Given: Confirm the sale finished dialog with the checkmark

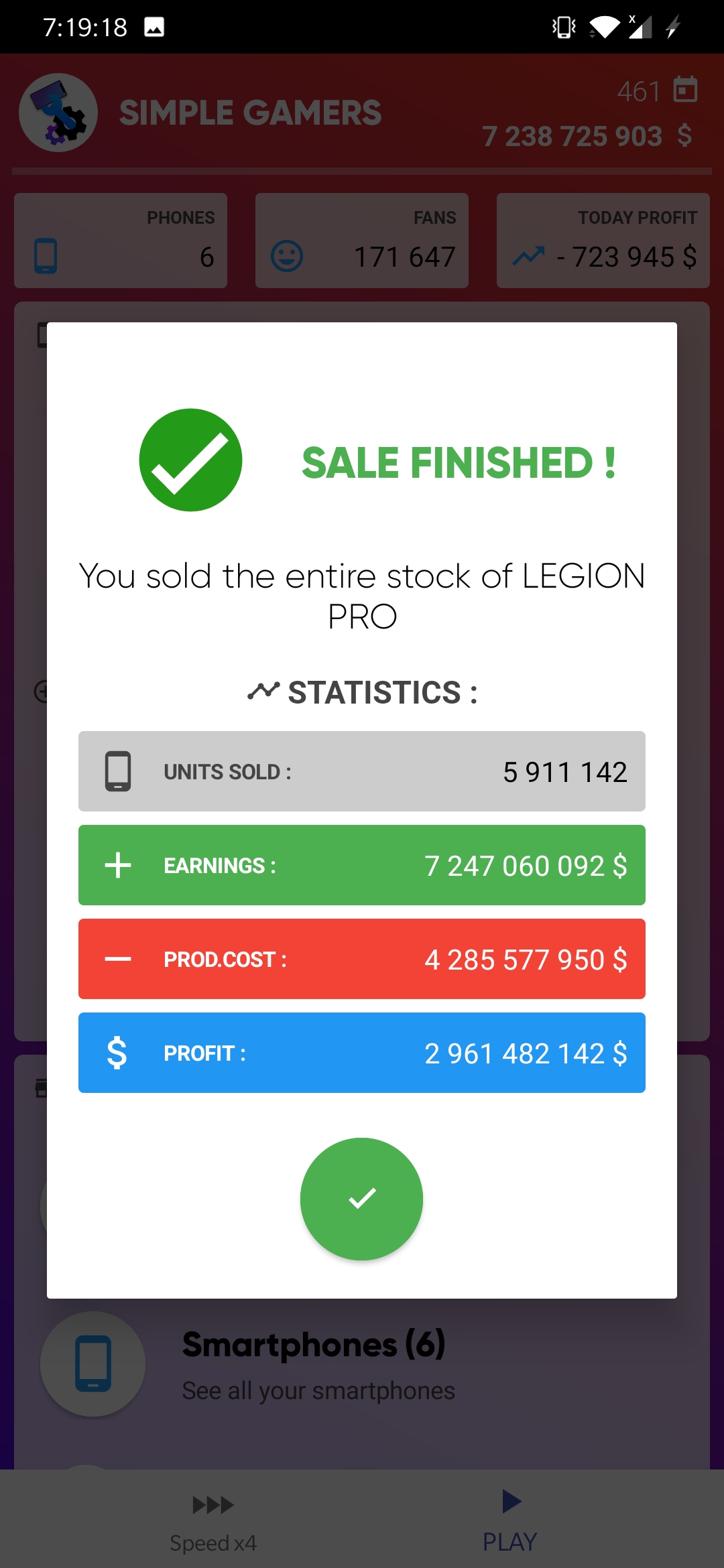Looking at the screenshot, I should pyautogui.click(x=361, y=1198).
